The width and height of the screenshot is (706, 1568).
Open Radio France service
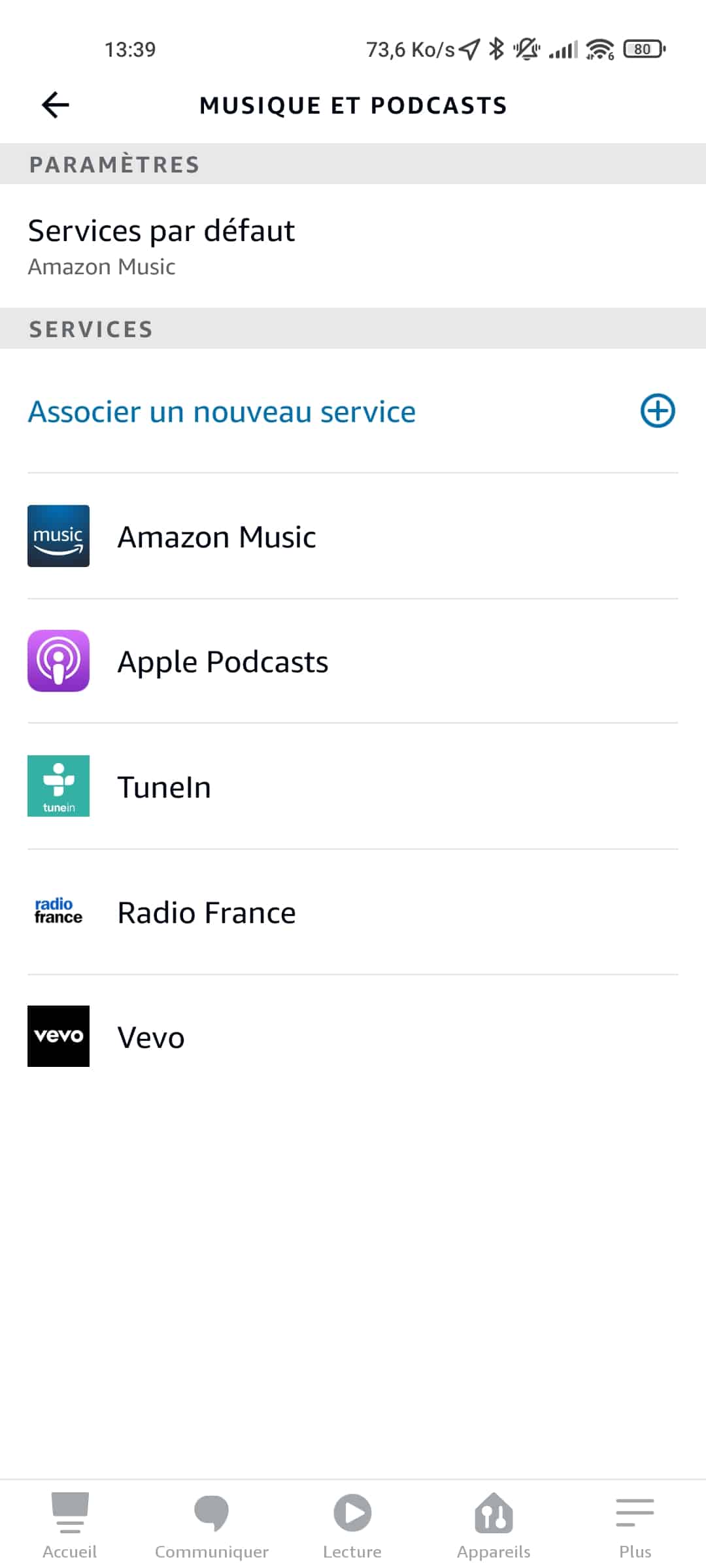[x=353, y=912]
